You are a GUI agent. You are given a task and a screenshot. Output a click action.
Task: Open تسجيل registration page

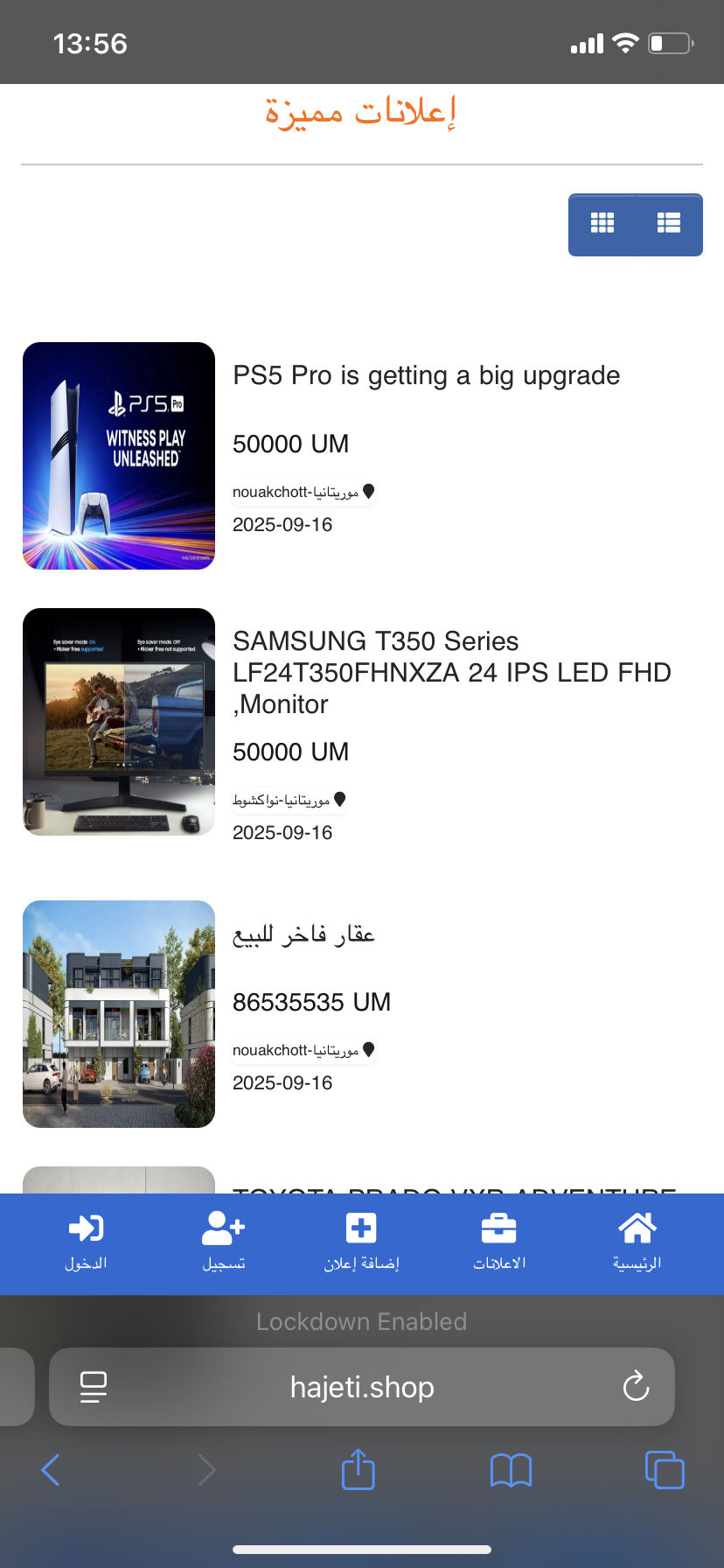coord(224,1240)
